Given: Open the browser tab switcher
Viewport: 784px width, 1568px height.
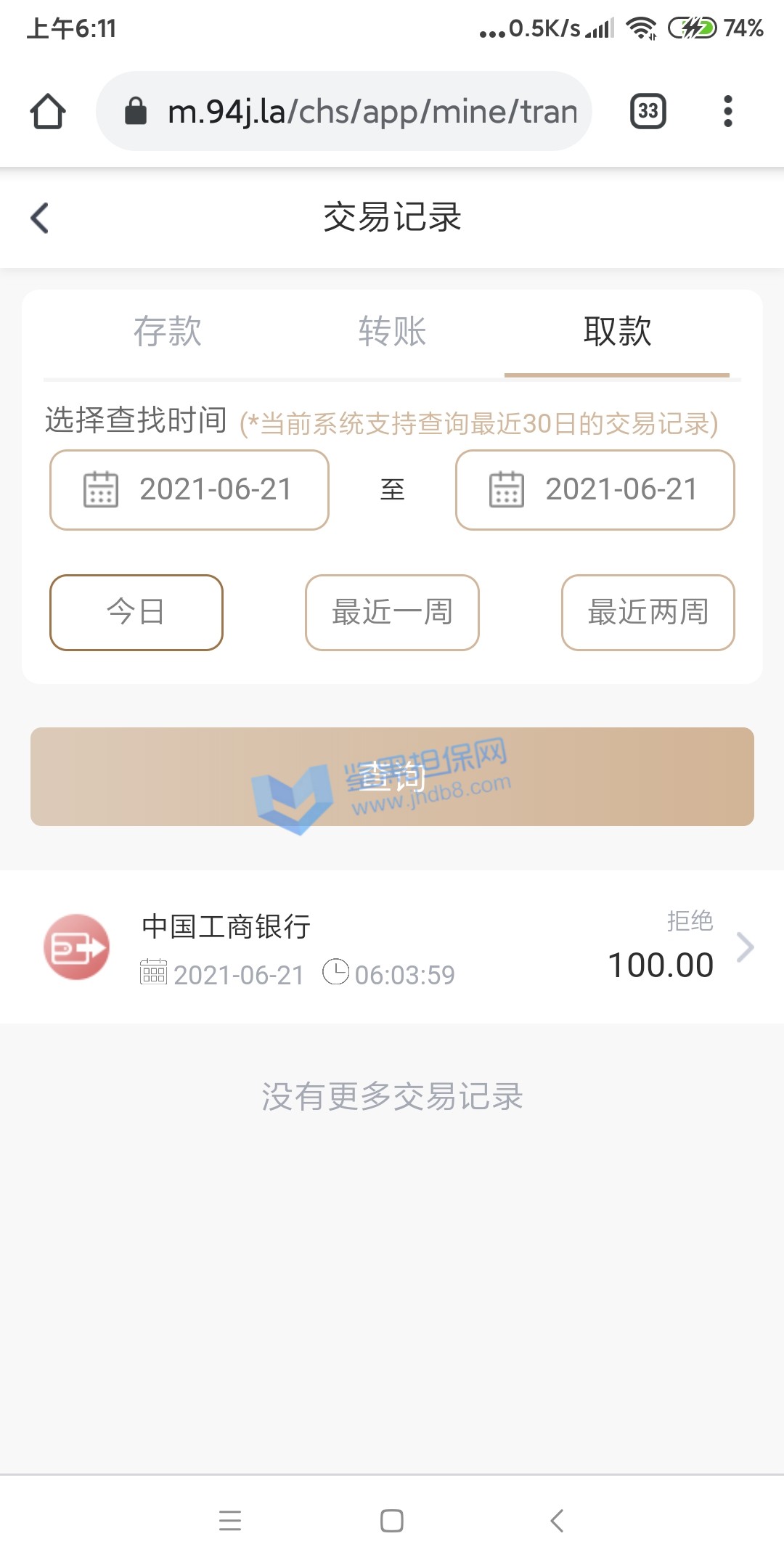Looking at the screenshot, I should pyautogui.click(x=648, y=111).
